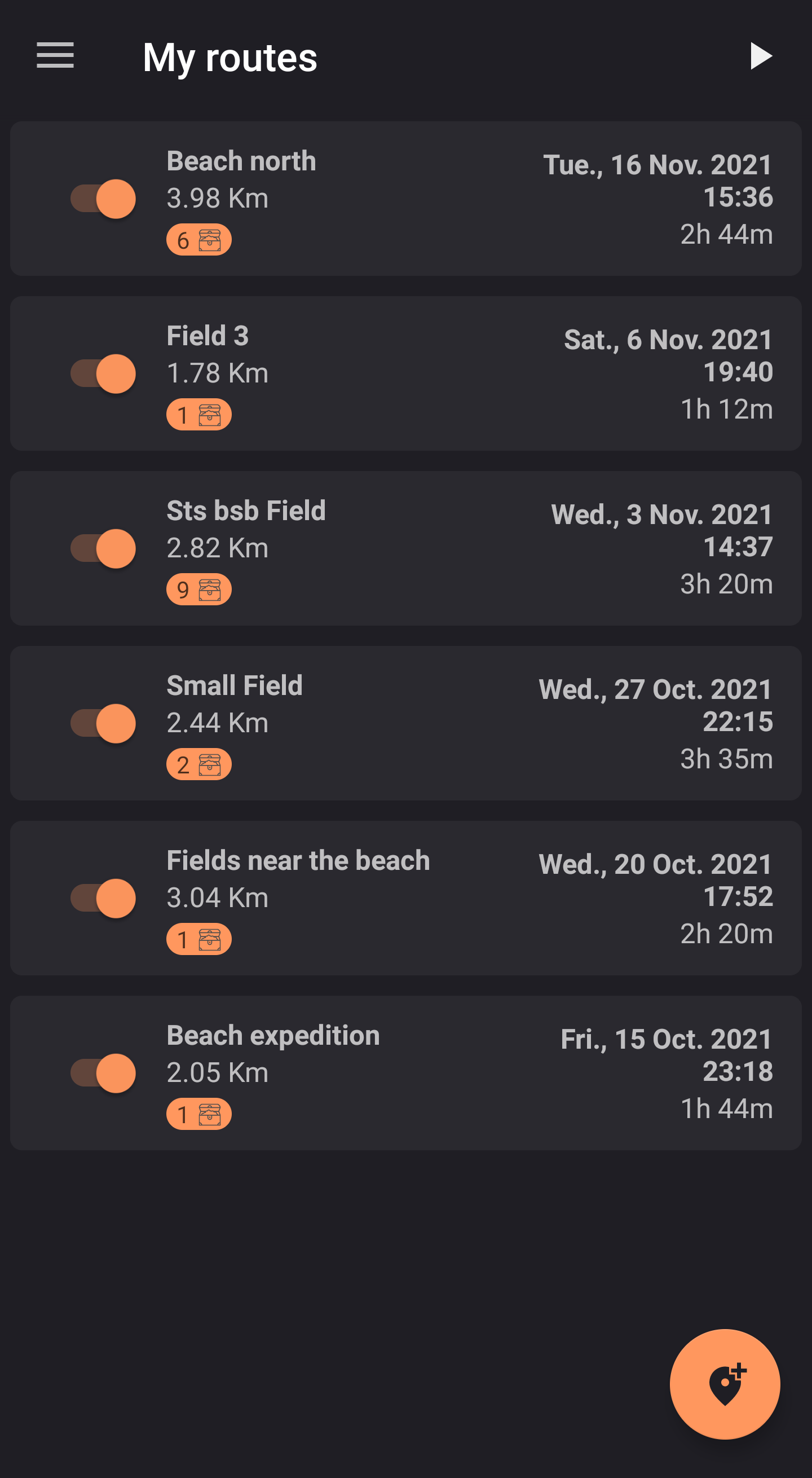The image size is (812, 1478).
Task: View the Sts bsb Field route
Action: pos(406,548)
